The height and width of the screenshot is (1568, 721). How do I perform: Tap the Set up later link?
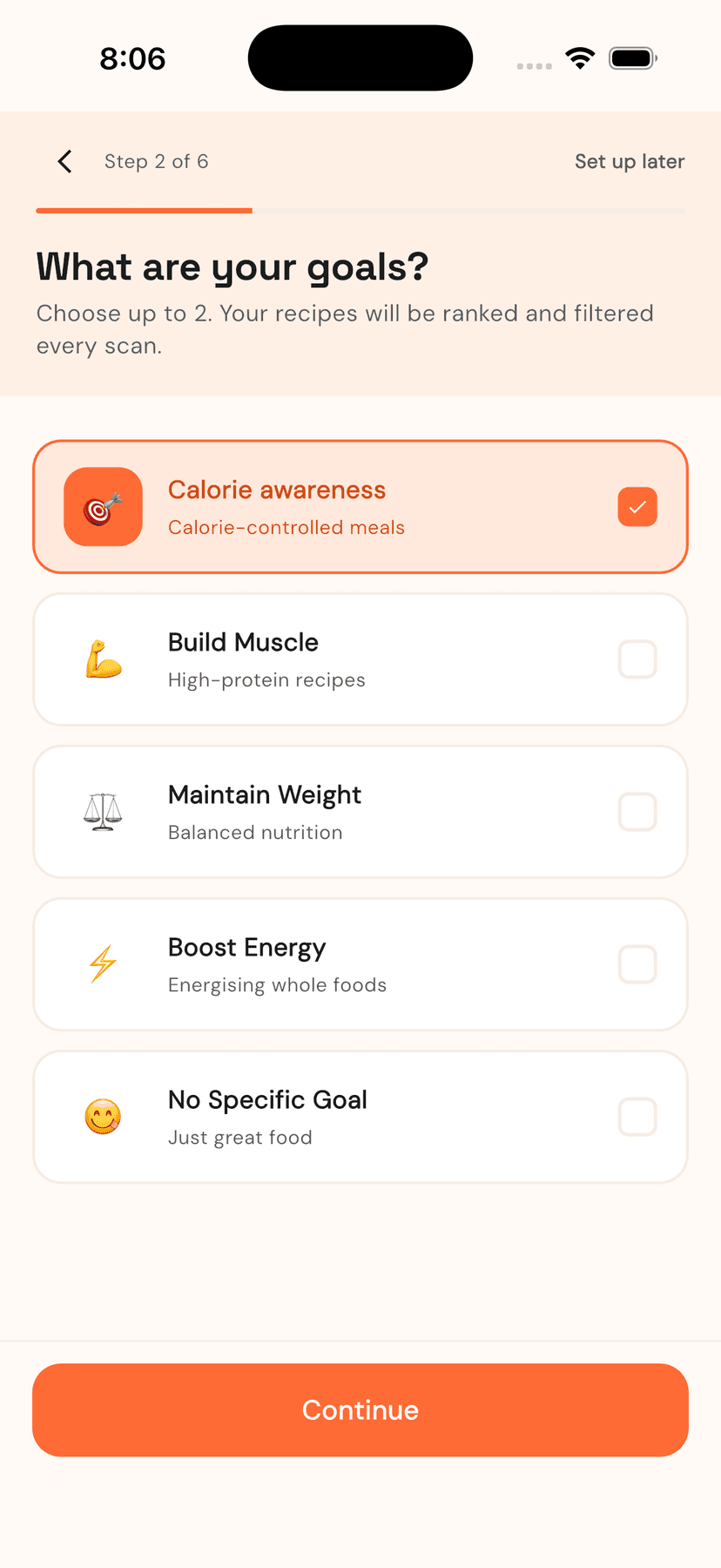click(x=630, y=161)
